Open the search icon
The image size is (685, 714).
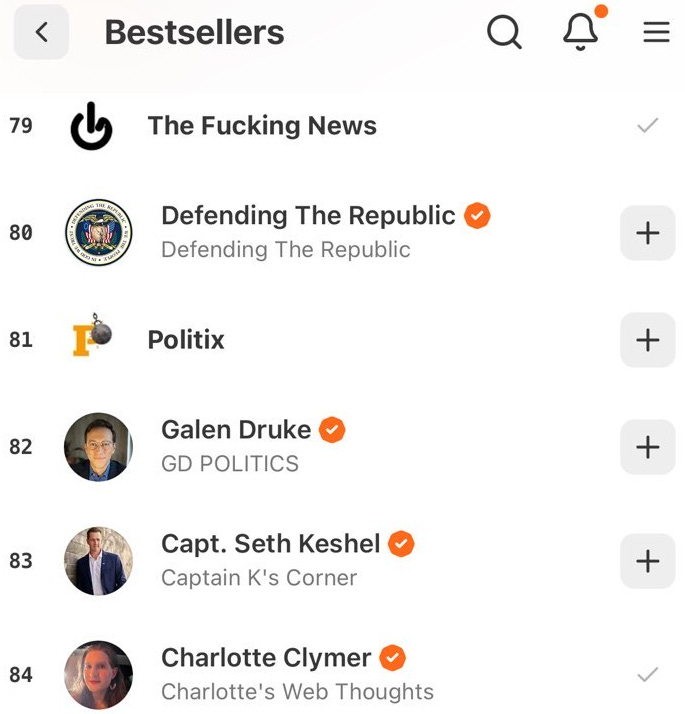tap(504, 33)
